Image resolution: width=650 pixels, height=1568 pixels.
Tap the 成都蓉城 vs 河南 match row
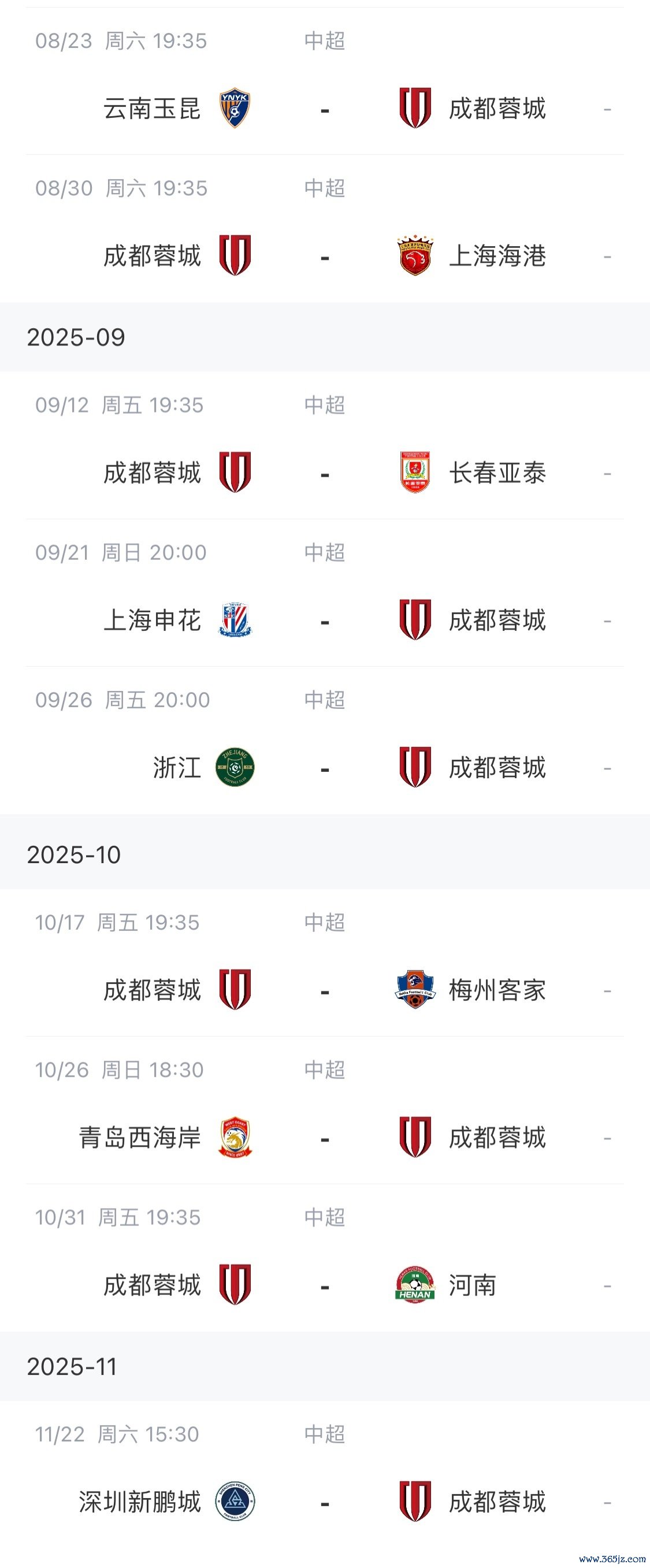coord(324,1285)
